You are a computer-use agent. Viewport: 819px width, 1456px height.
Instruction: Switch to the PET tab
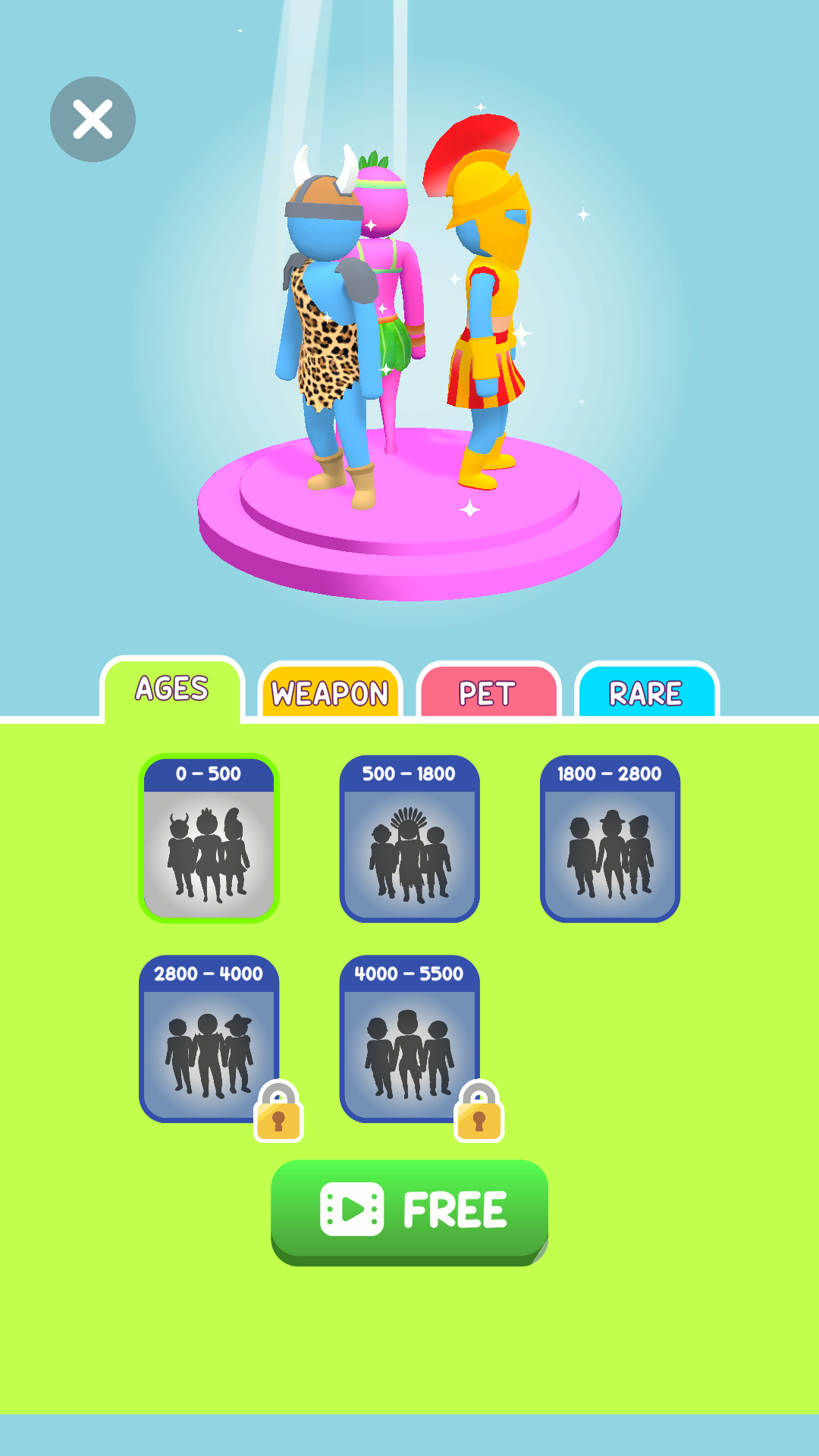click(488, 690)
